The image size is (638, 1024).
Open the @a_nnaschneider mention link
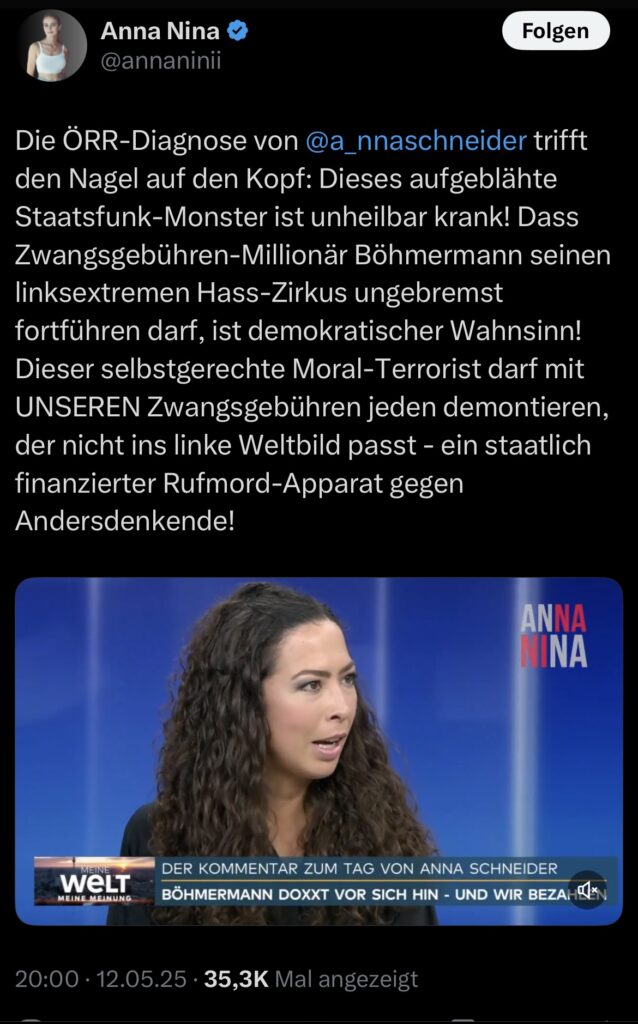415,141
